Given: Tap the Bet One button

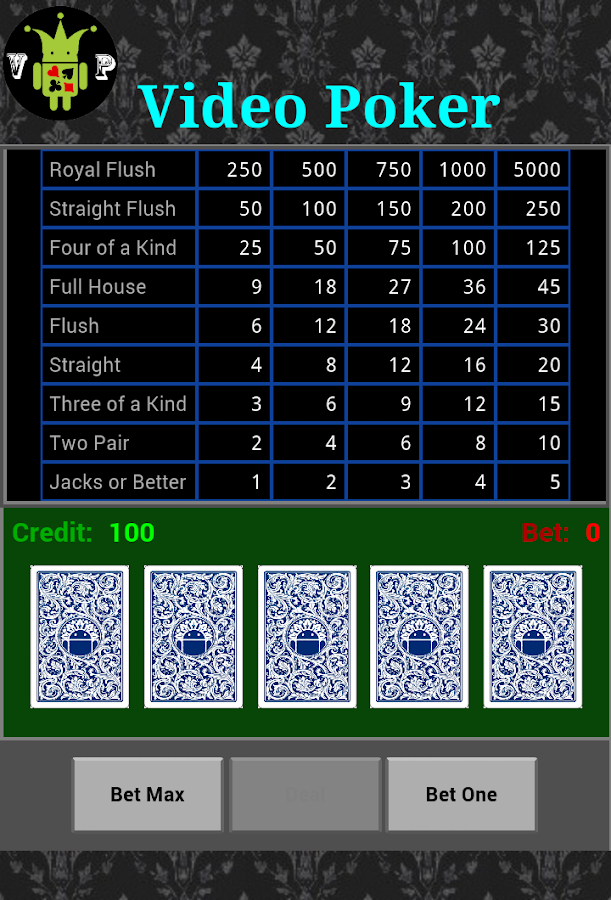Looking at the screenshot, I should pyautogui.click(x=461, y=794).
